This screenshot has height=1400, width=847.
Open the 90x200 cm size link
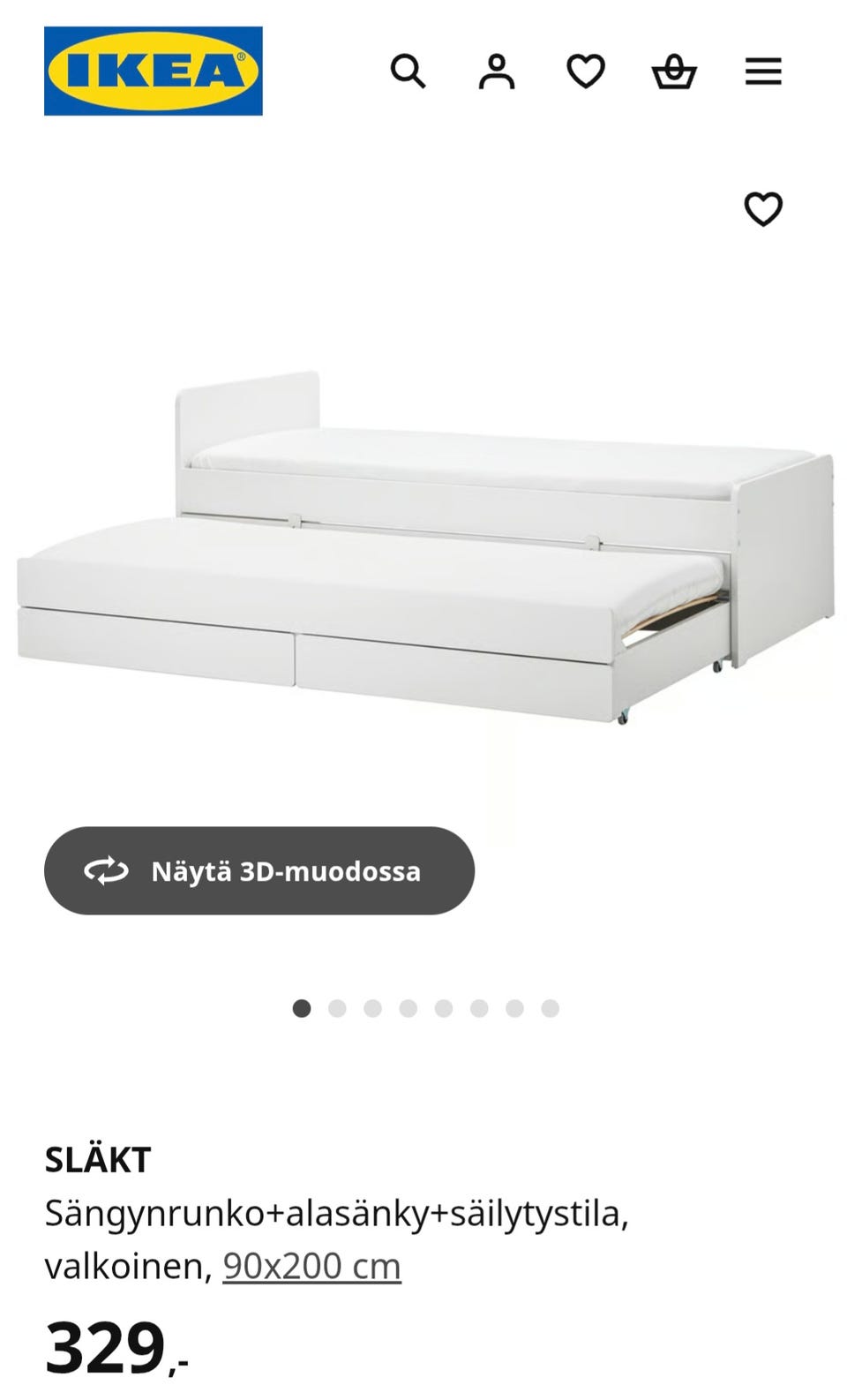311,1266
